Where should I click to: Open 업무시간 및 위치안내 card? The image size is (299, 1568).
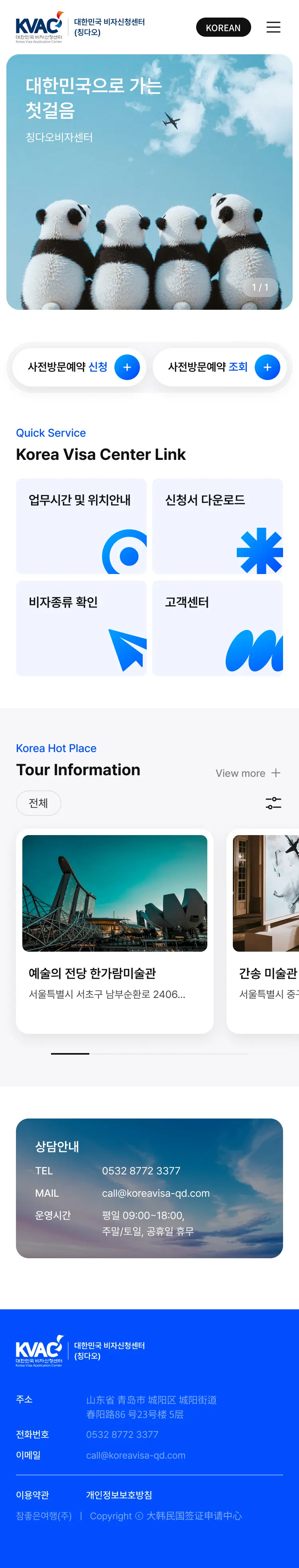(81, 526)
